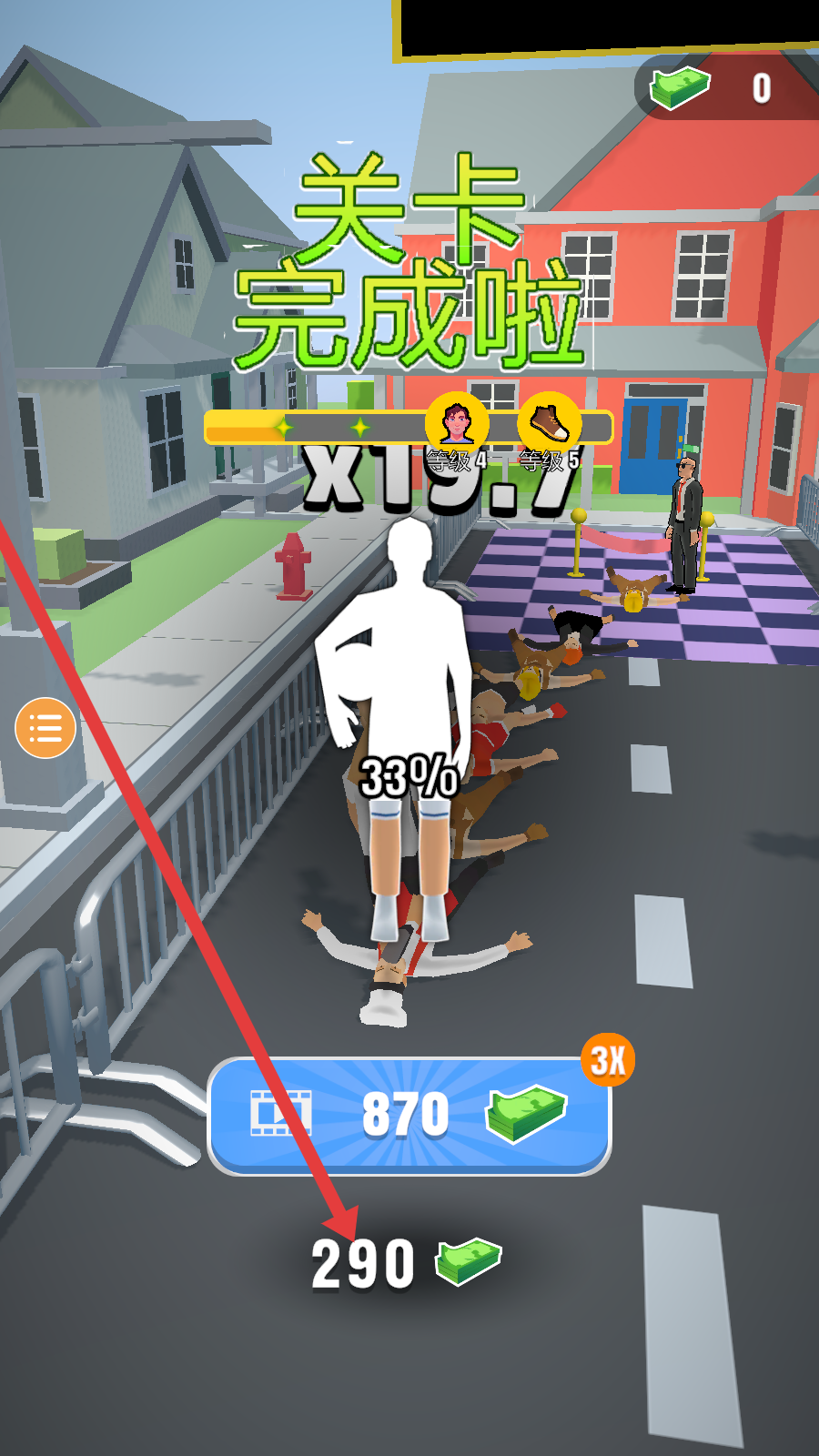Open the orange list menu button

(x=45, y=728)
